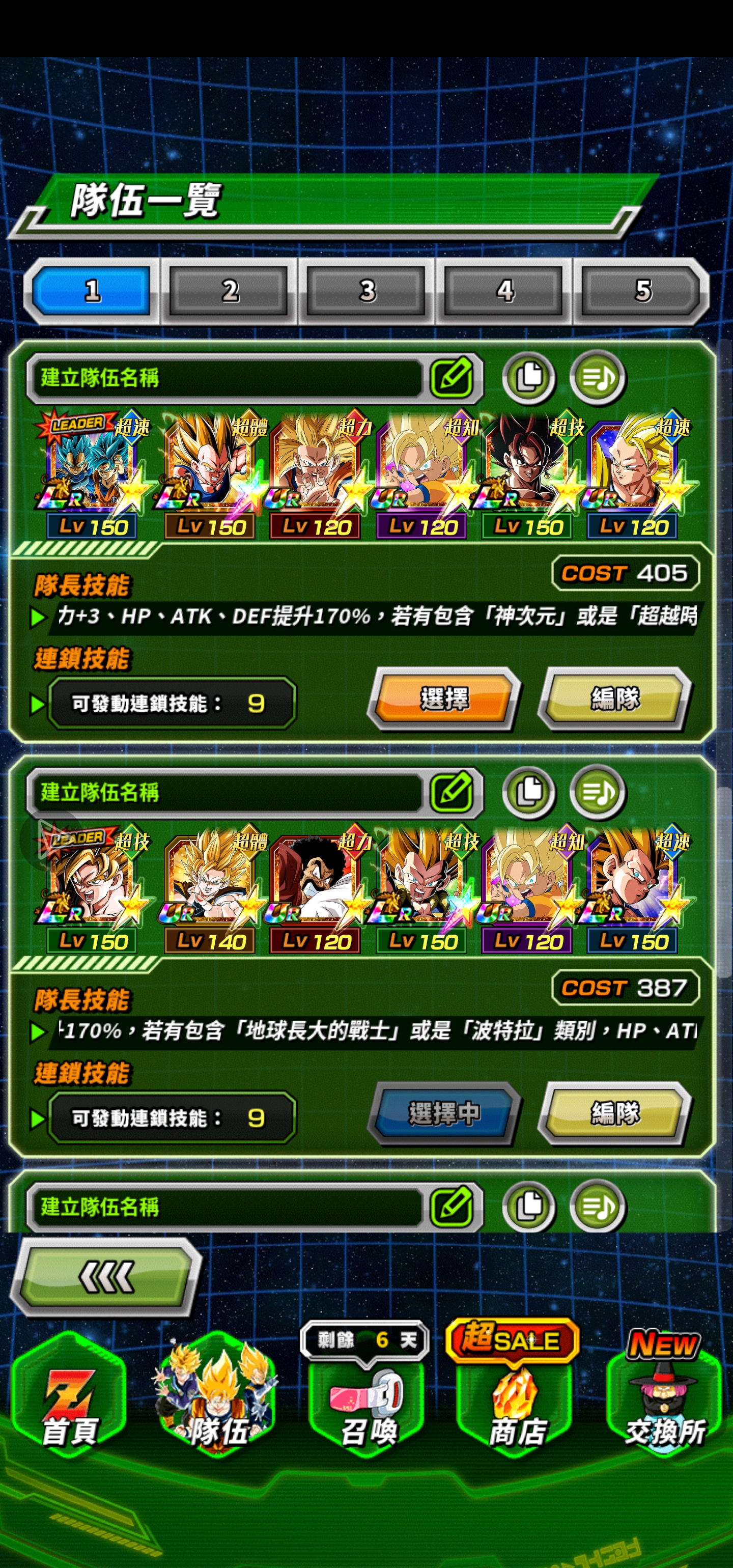Switch to team page 3

pos(366,291)
